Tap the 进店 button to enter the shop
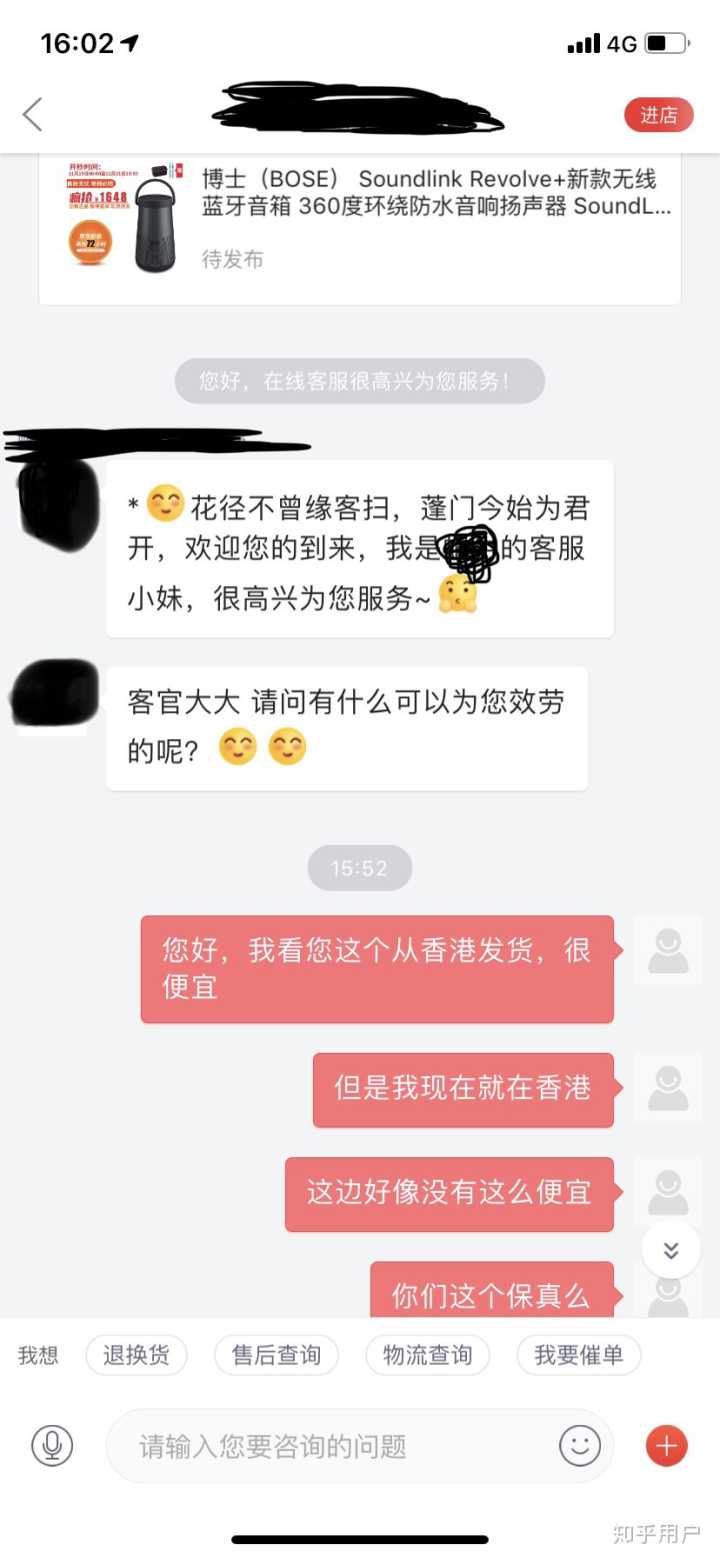This screenshot has height=1558, width=720. click(x=658, y=115)
